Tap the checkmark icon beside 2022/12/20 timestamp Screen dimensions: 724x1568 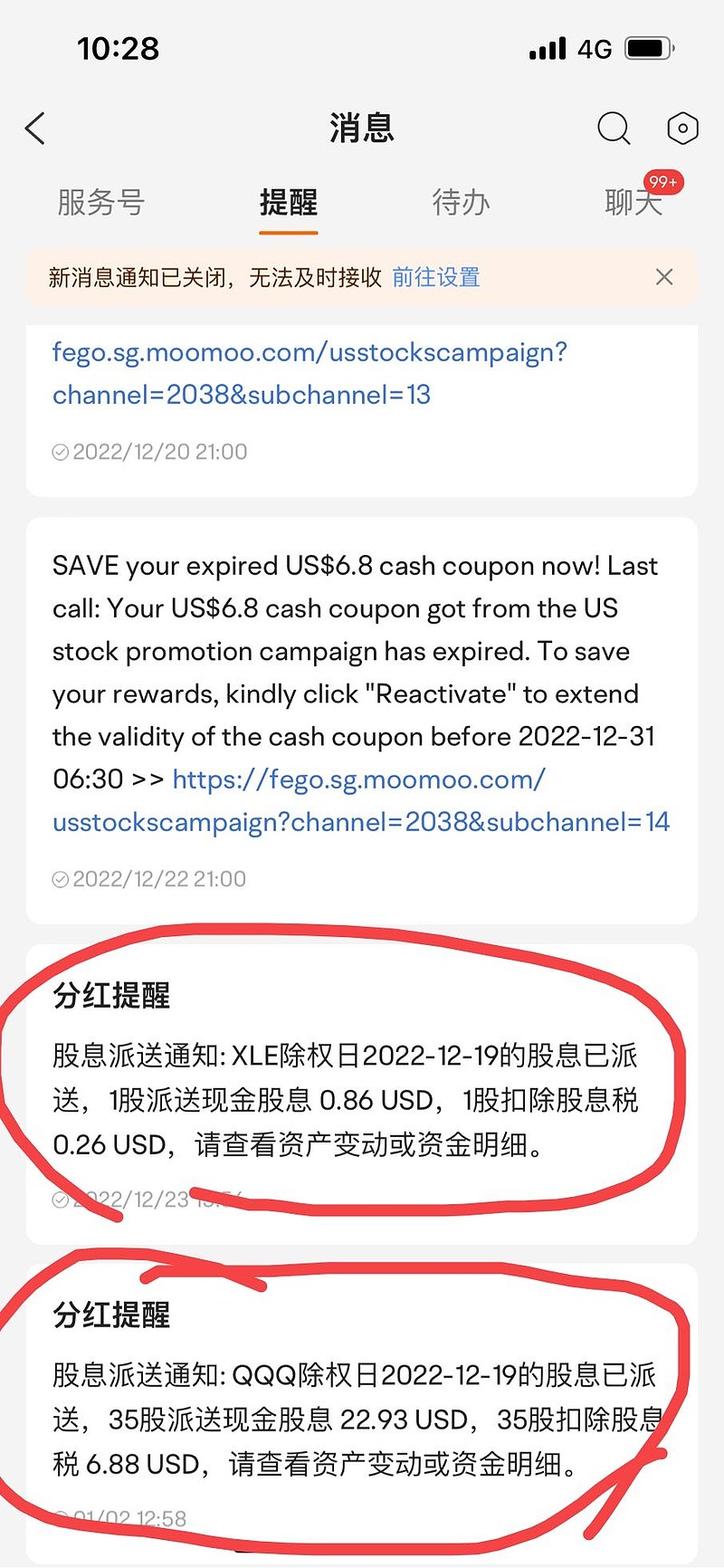point(60,451)
